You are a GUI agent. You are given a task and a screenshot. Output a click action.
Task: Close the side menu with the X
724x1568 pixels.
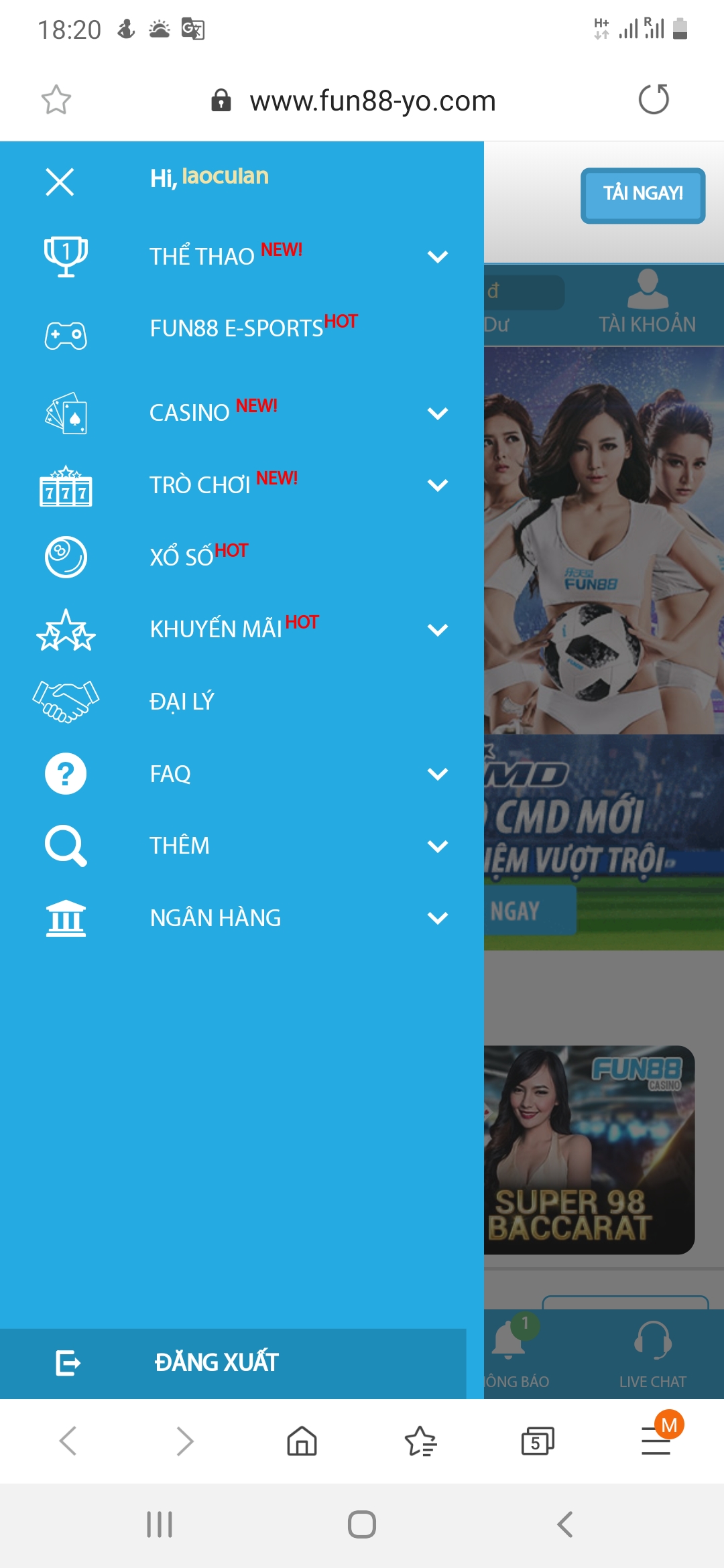[60, 182]
